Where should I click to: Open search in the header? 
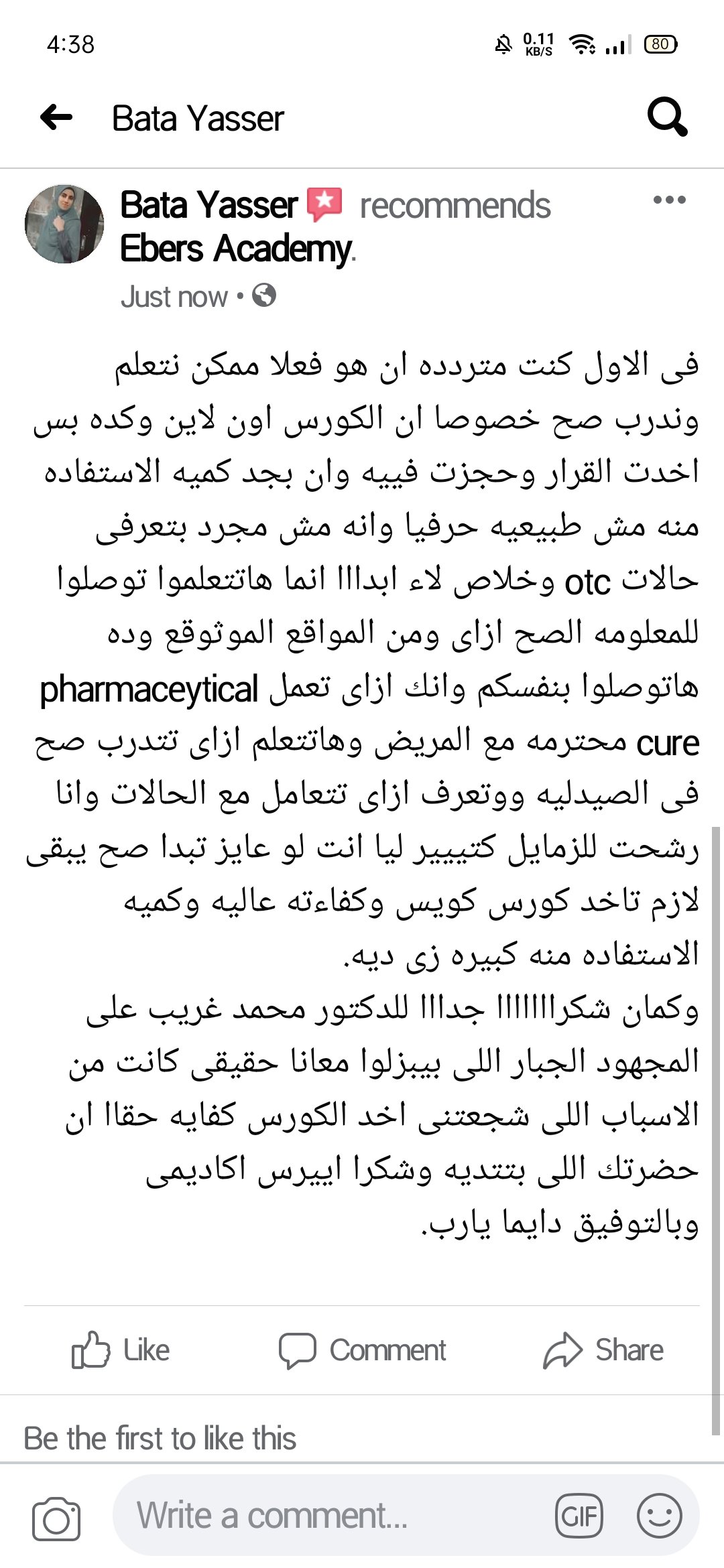pyautogui.click(x=667, y=118)
